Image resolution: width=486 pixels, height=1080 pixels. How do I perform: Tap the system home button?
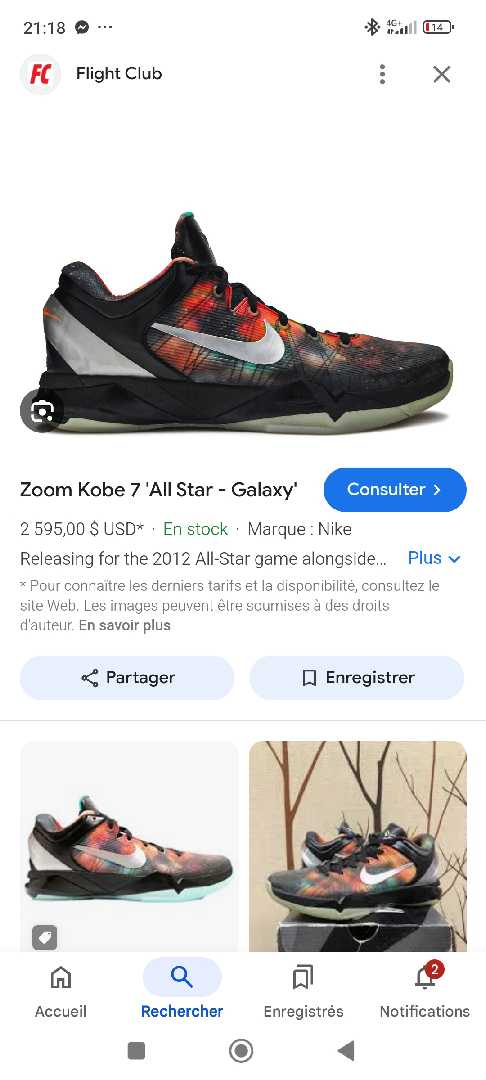pos(241,1051)
